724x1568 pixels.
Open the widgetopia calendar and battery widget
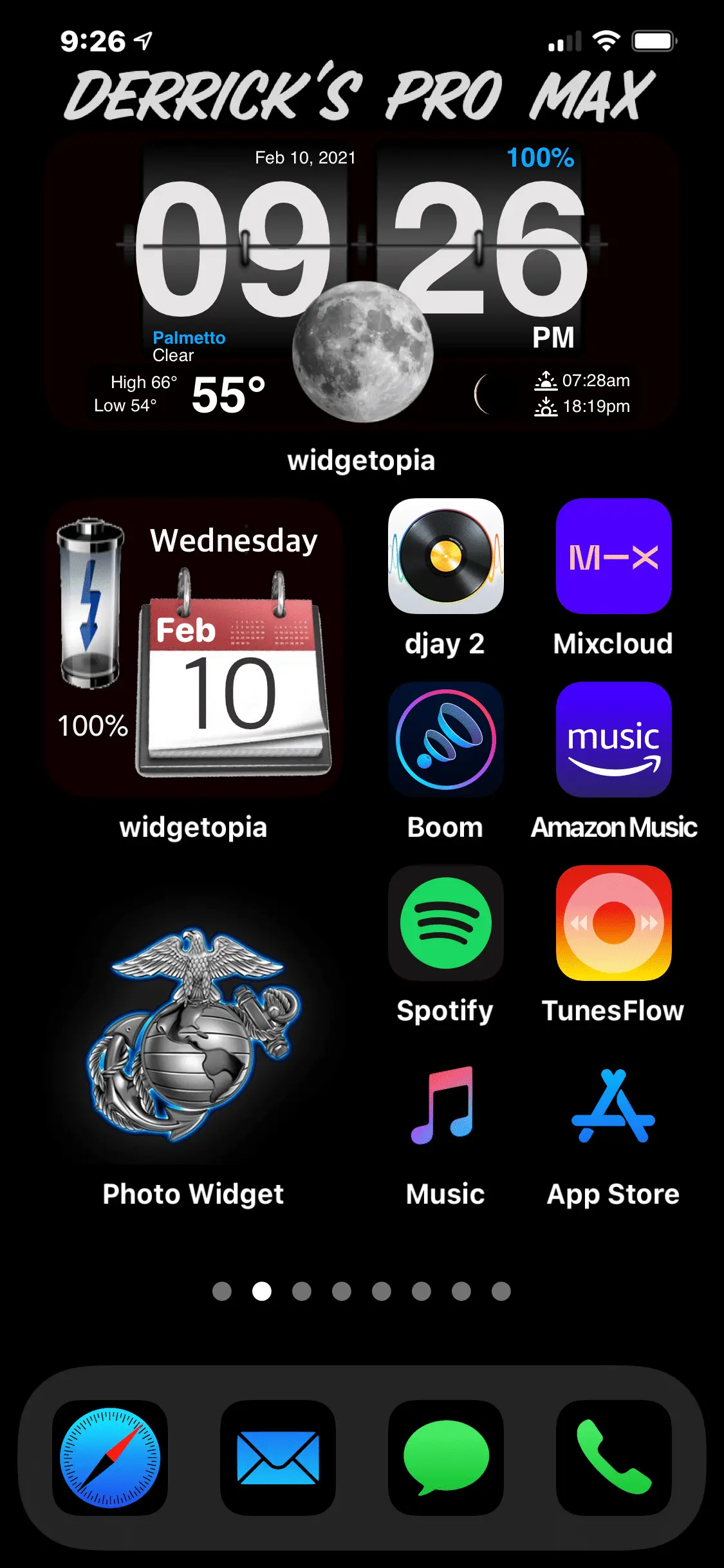tap(193, 648)
